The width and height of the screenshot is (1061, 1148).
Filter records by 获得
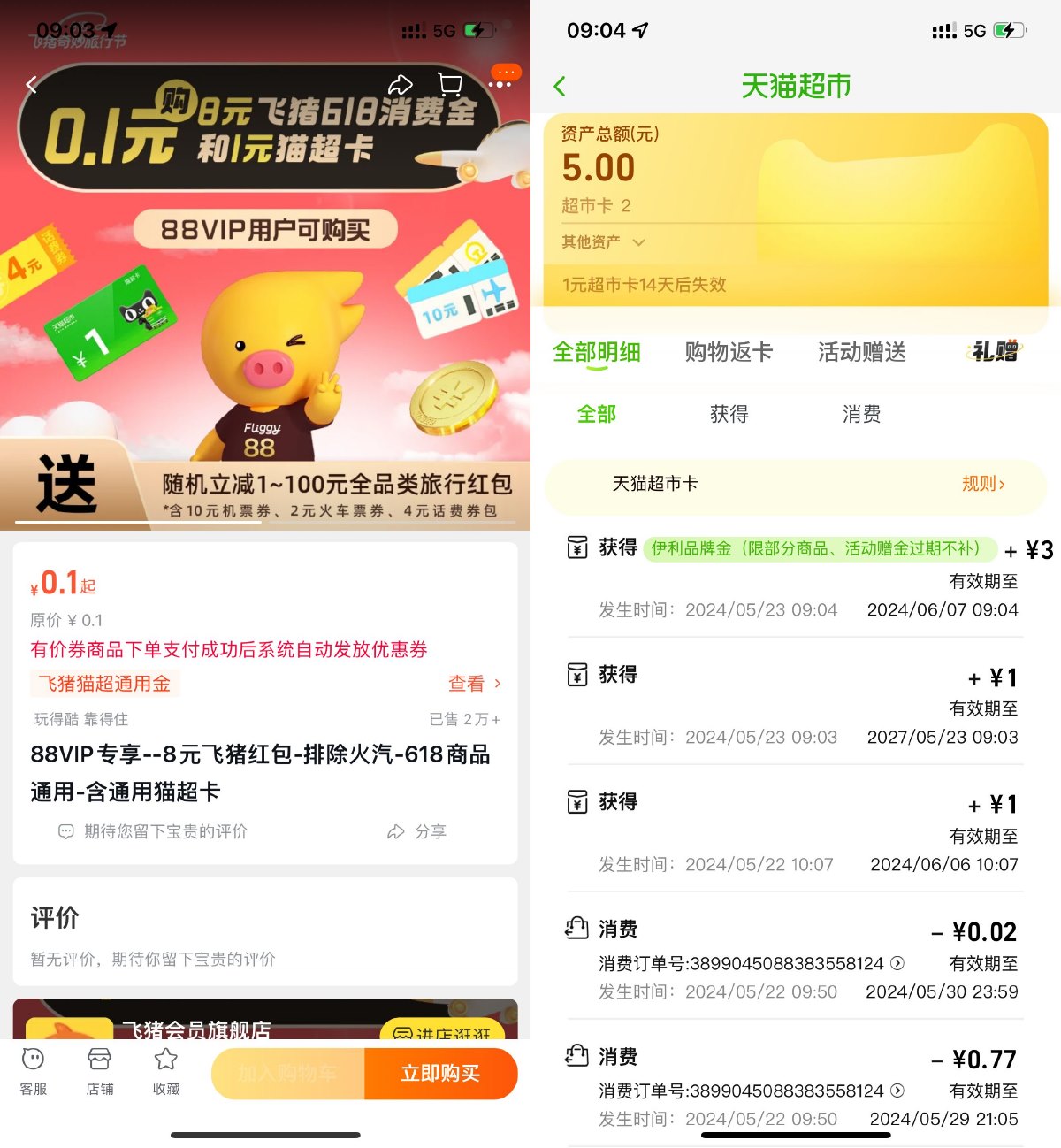[729, 414]
